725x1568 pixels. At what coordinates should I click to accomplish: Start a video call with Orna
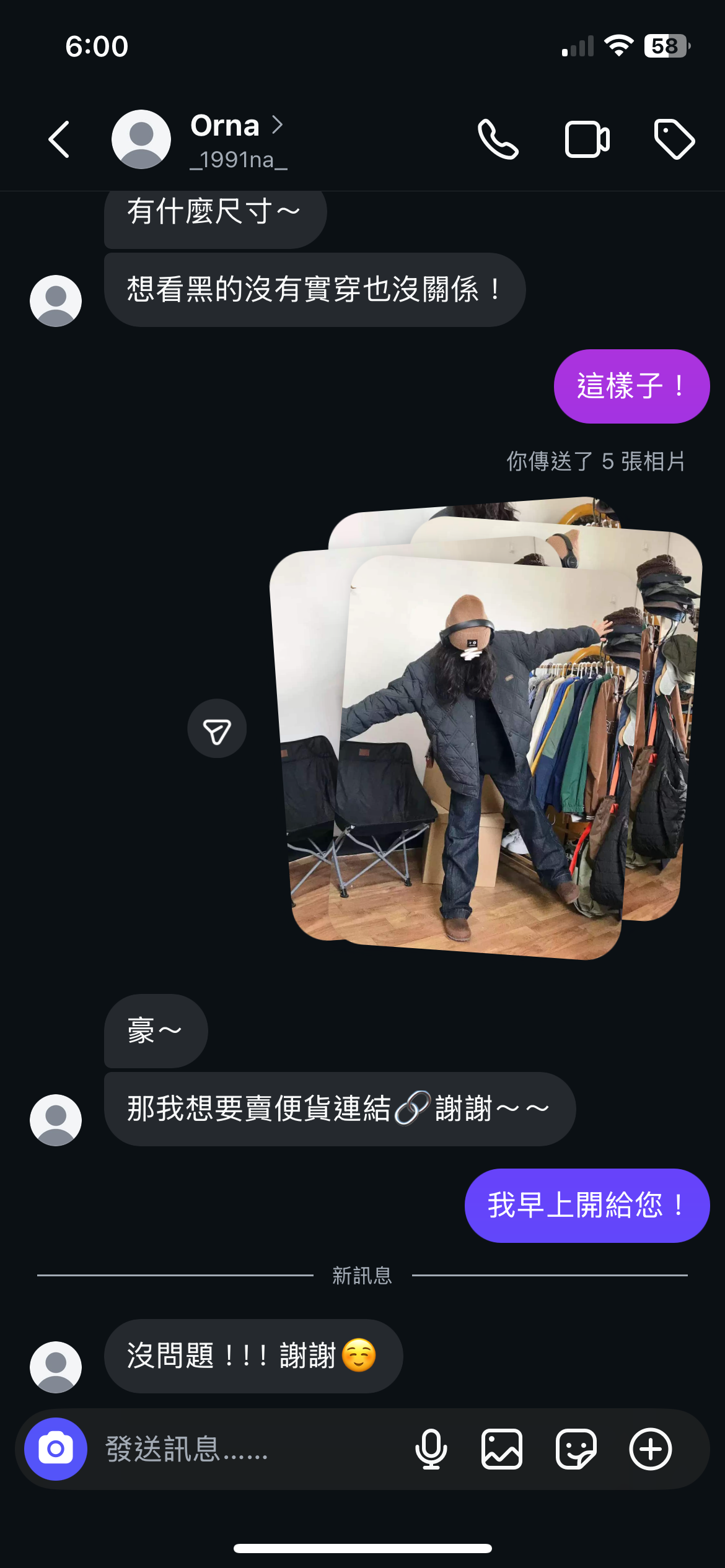(587, 139)
